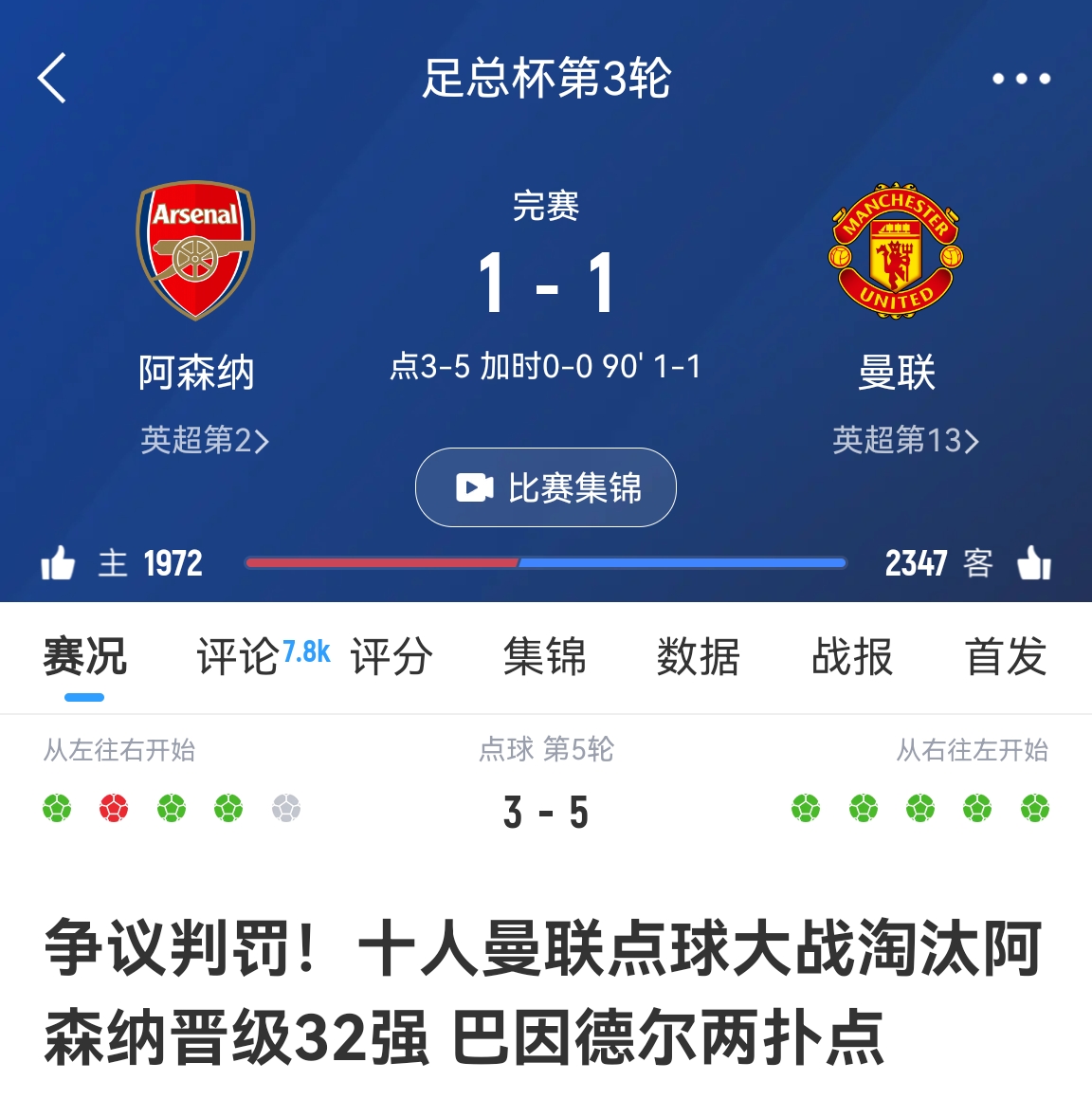Switch to the 战报 match report tab

(852, 656)
